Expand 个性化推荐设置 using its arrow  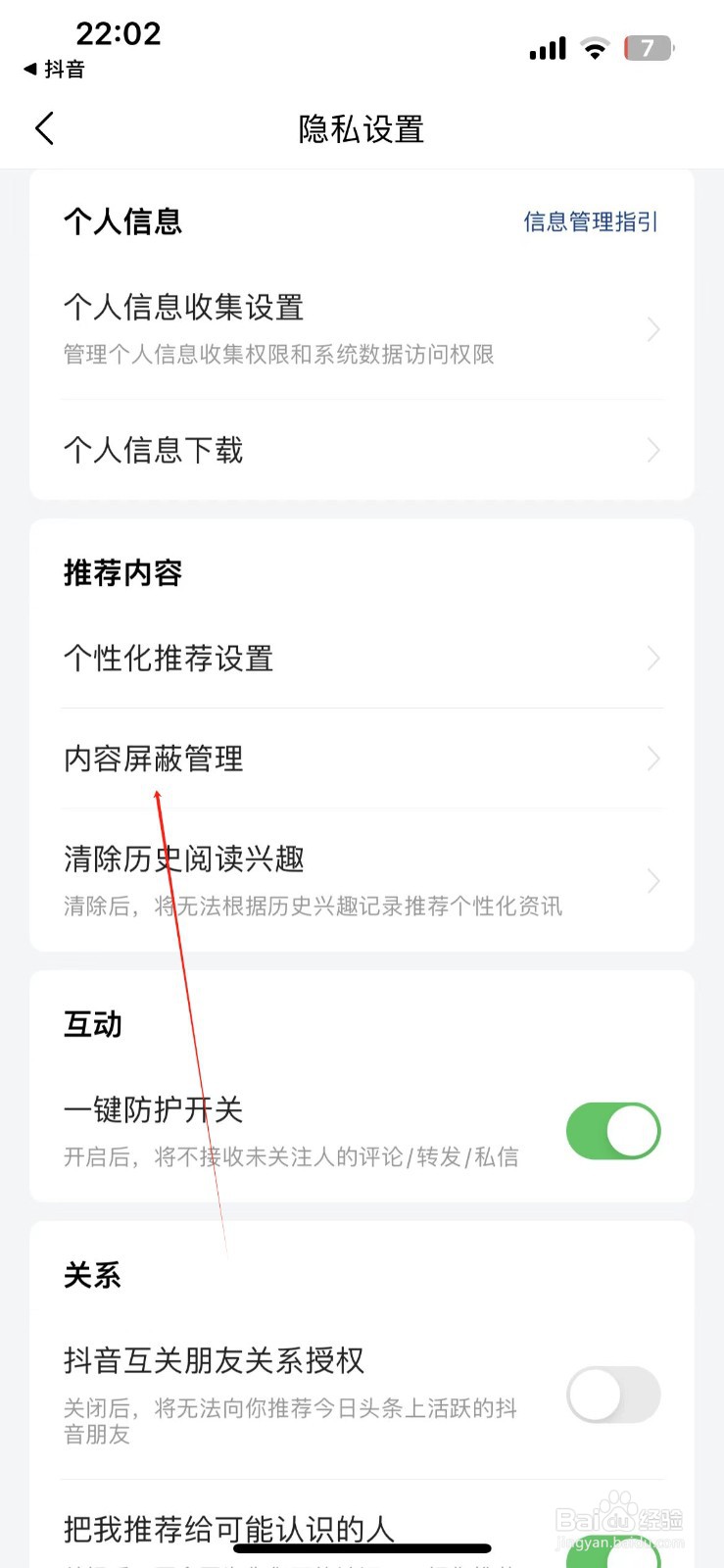[653, 659]
